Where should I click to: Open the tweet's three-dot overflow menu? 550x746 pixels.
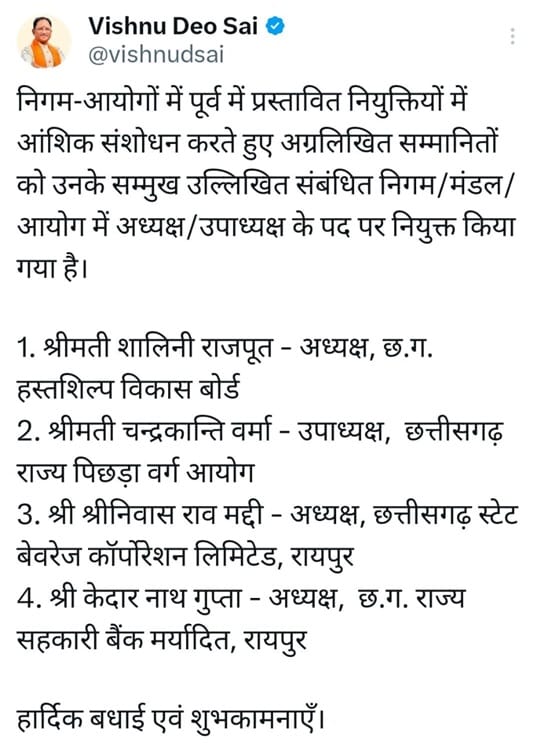(512, 37)
